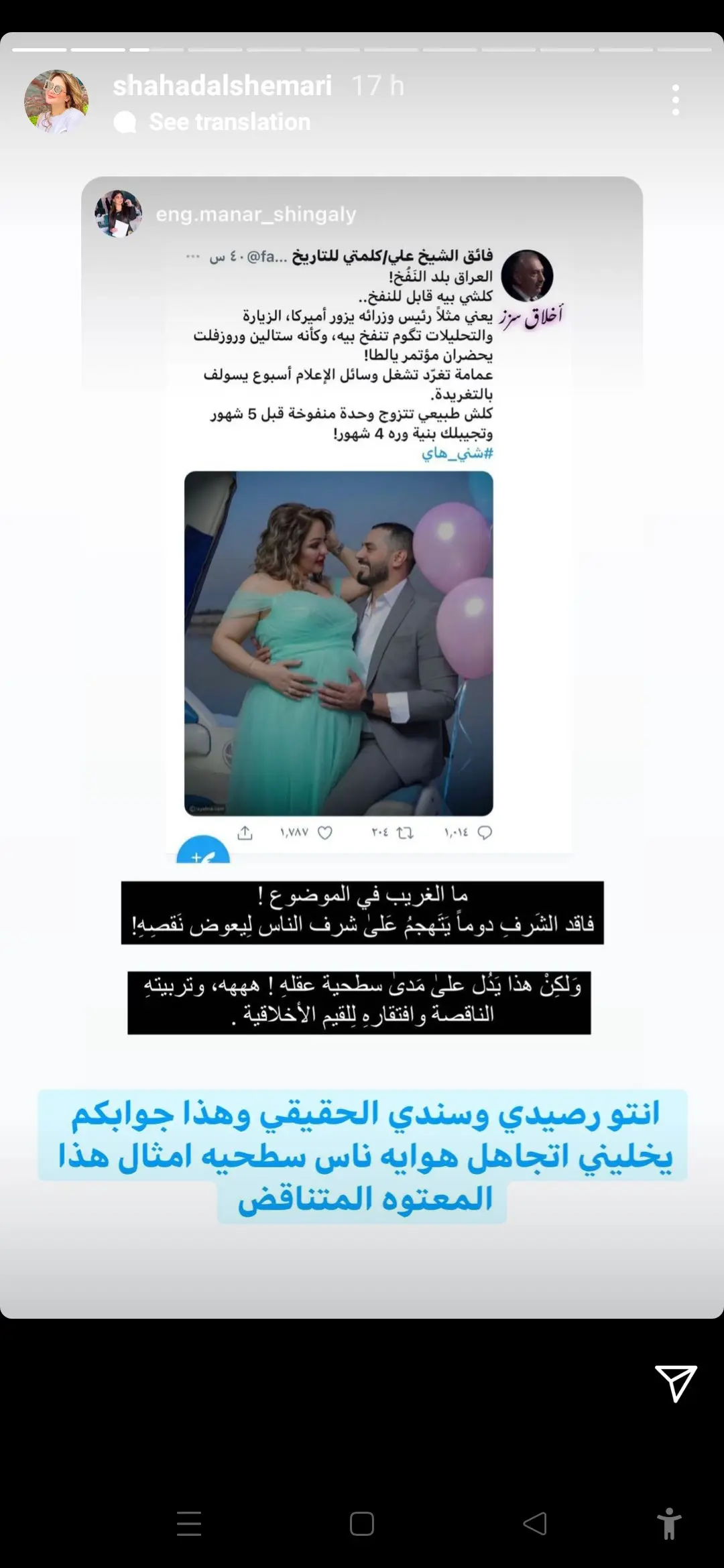Go to the system home screen
The image size is (724, 1568).
[362, 1524]
